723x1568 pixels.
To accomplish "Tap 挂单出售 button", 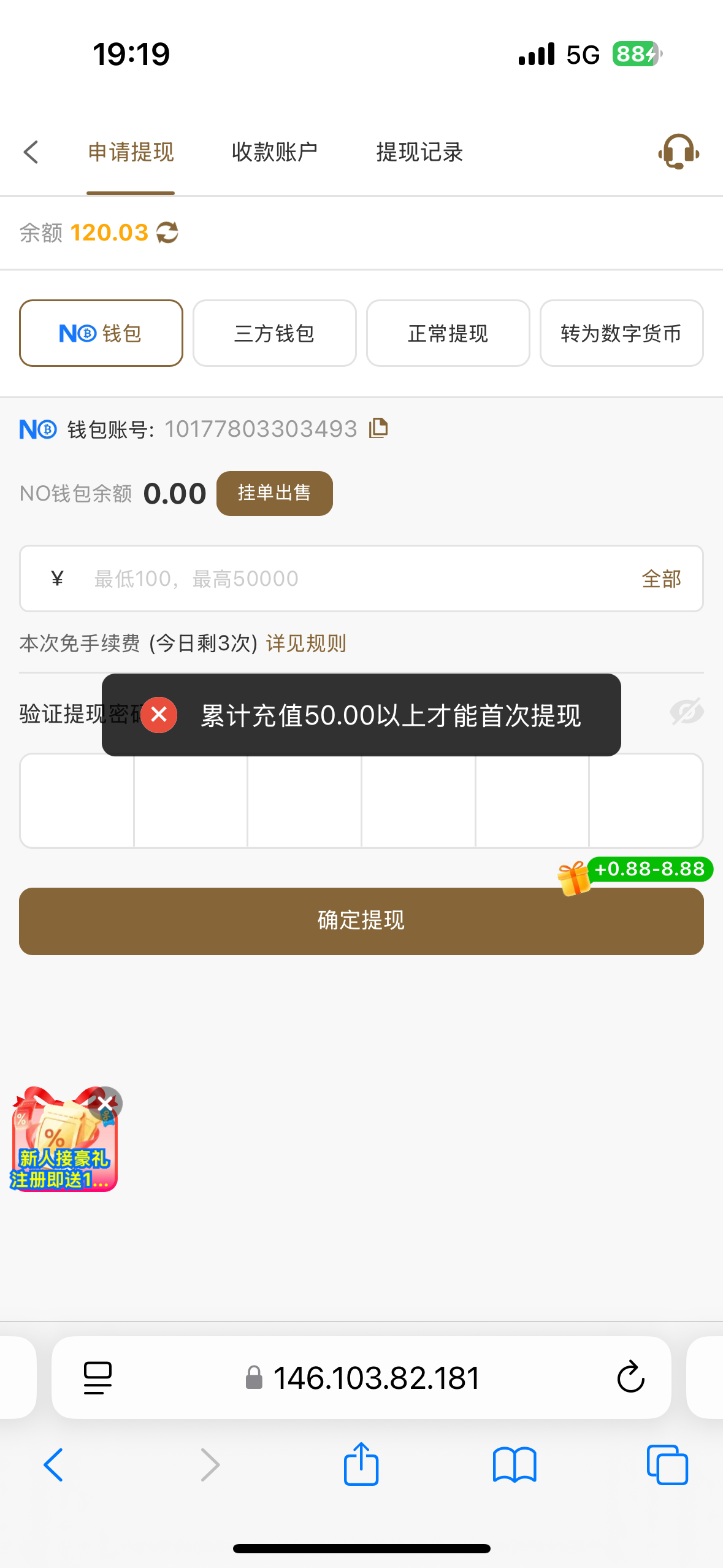I will click(274, 493).
